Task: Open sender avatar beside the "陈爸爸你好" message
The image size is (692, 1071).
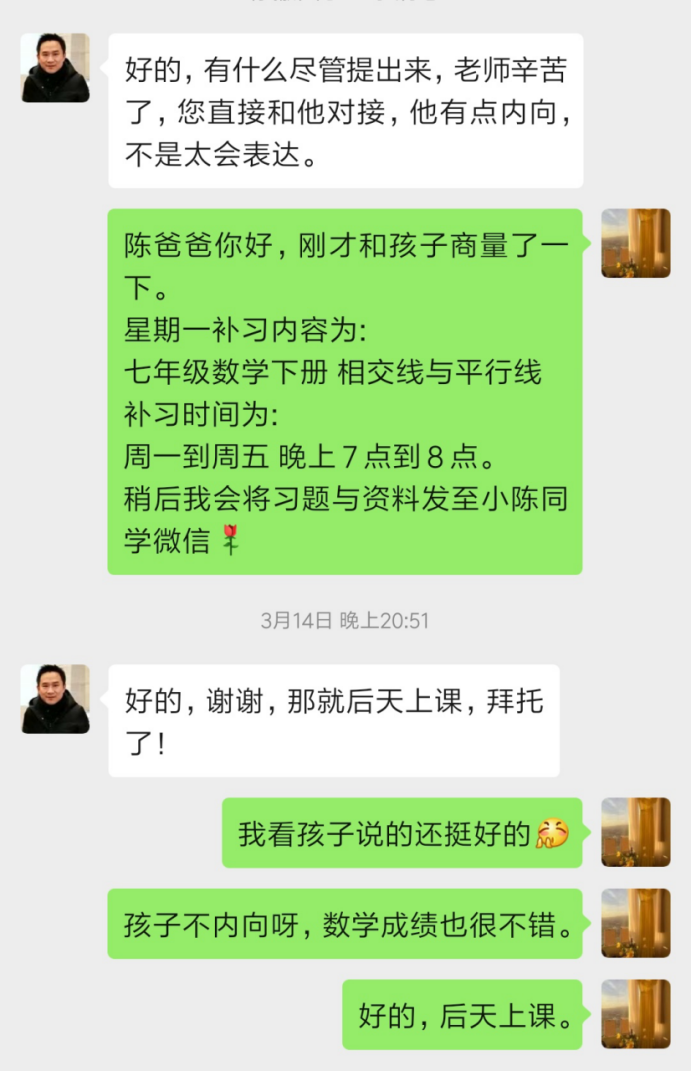Action: [x=635, y=243]
